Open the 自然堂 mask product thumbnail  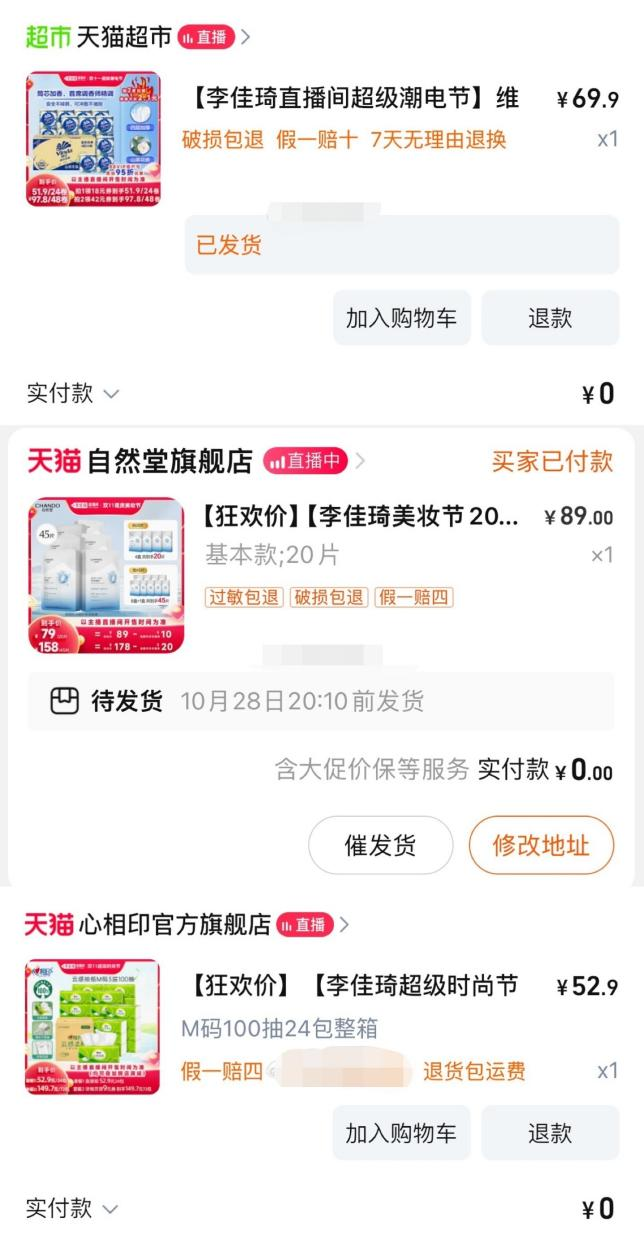click(x=106, y=575)
